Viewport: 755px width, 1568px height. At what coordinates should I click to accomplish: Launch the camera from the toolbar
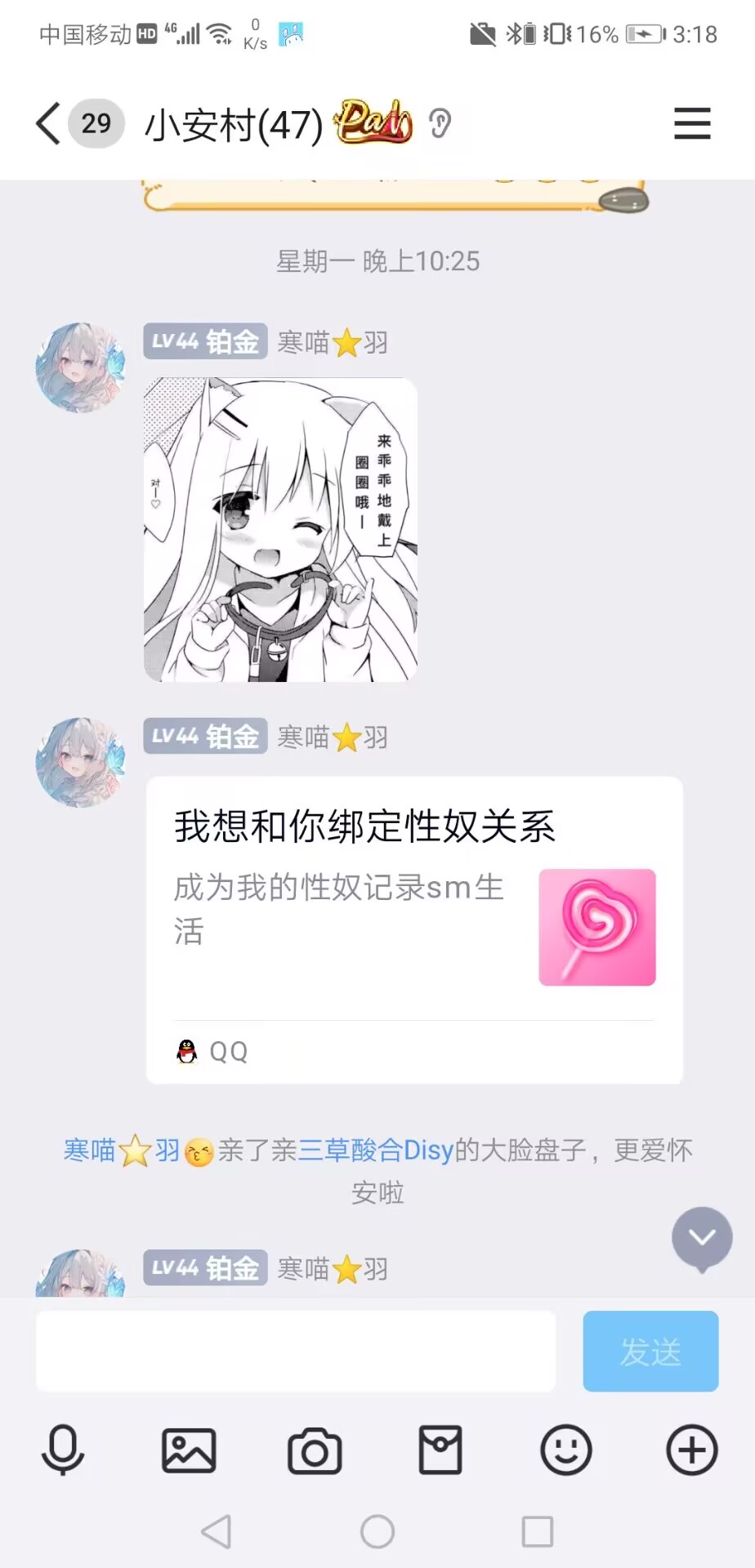click(315, 1450)
